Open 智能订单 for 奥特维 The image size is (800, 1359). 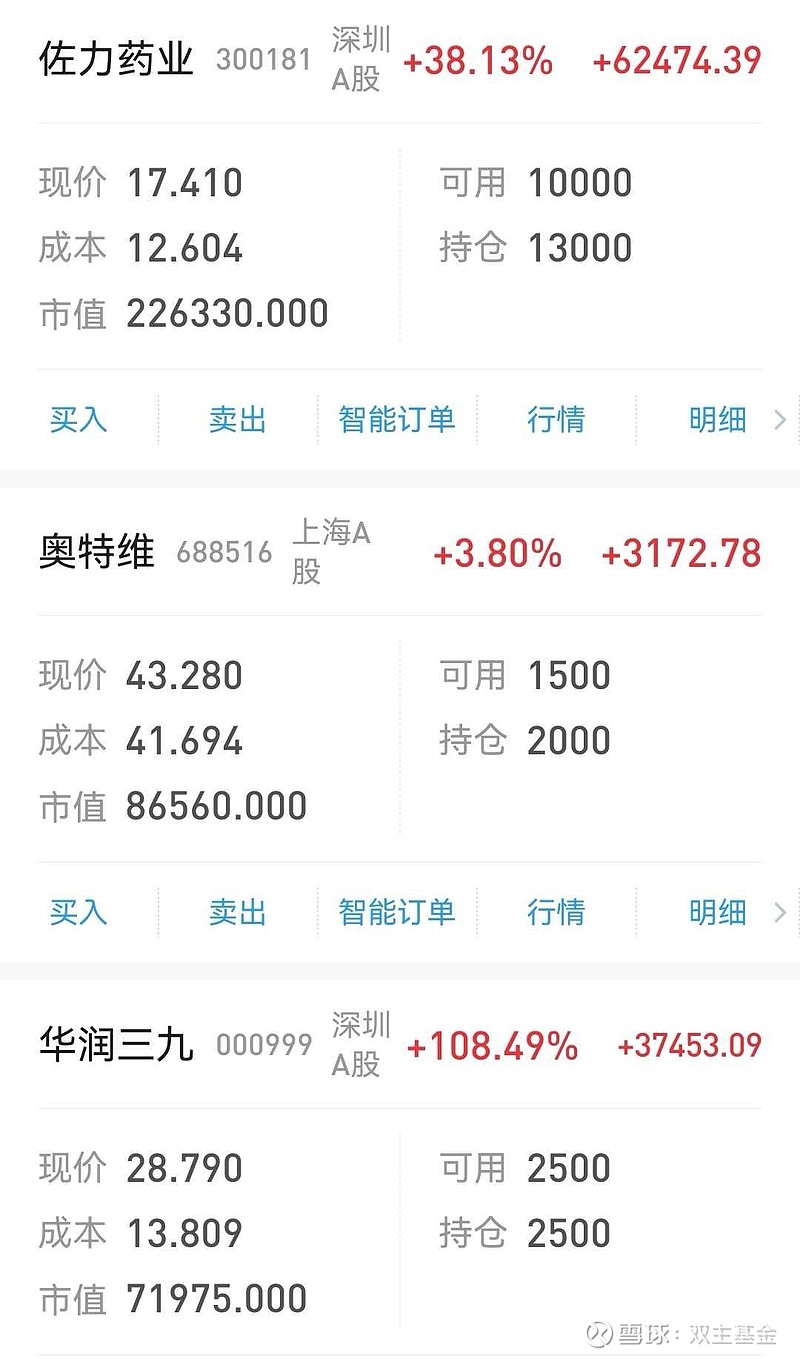click(396, 913)
